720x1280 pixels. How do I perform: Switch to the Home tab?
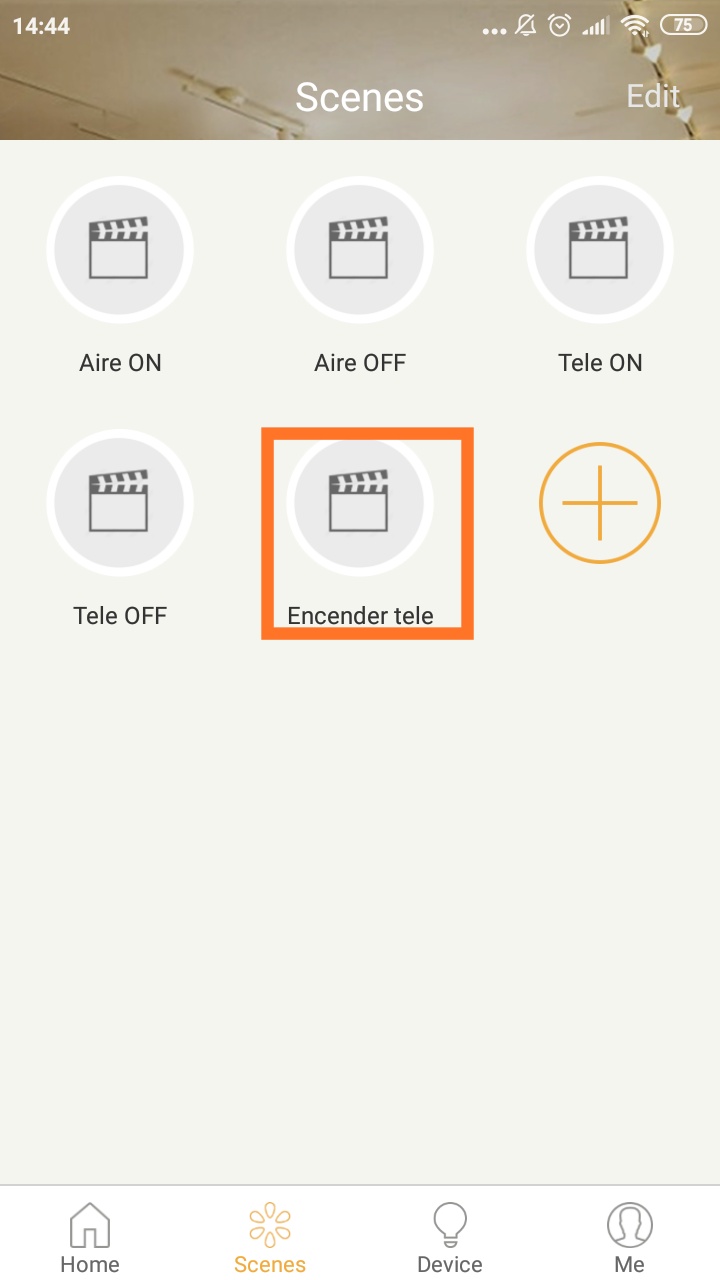click(90, 1238)
